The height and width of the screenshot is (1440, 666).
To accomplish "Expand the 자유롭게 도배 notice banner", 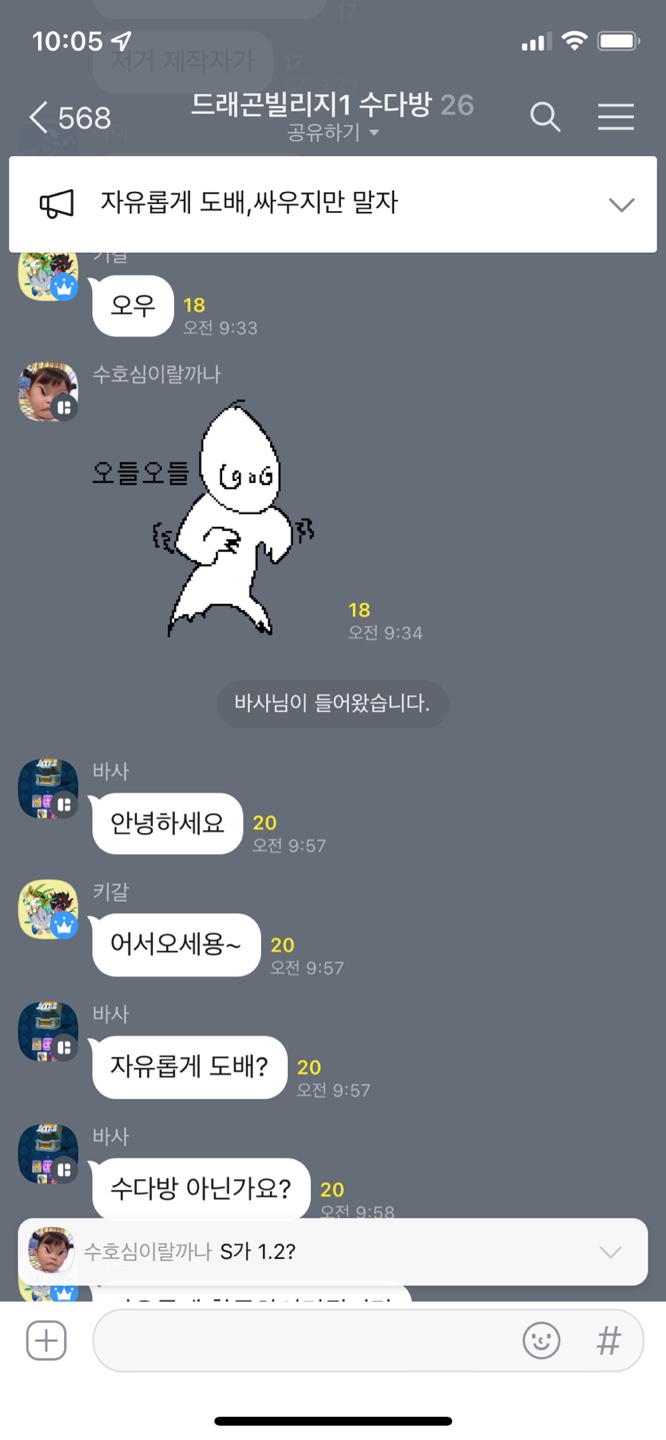I will click(x=621, y=205).
